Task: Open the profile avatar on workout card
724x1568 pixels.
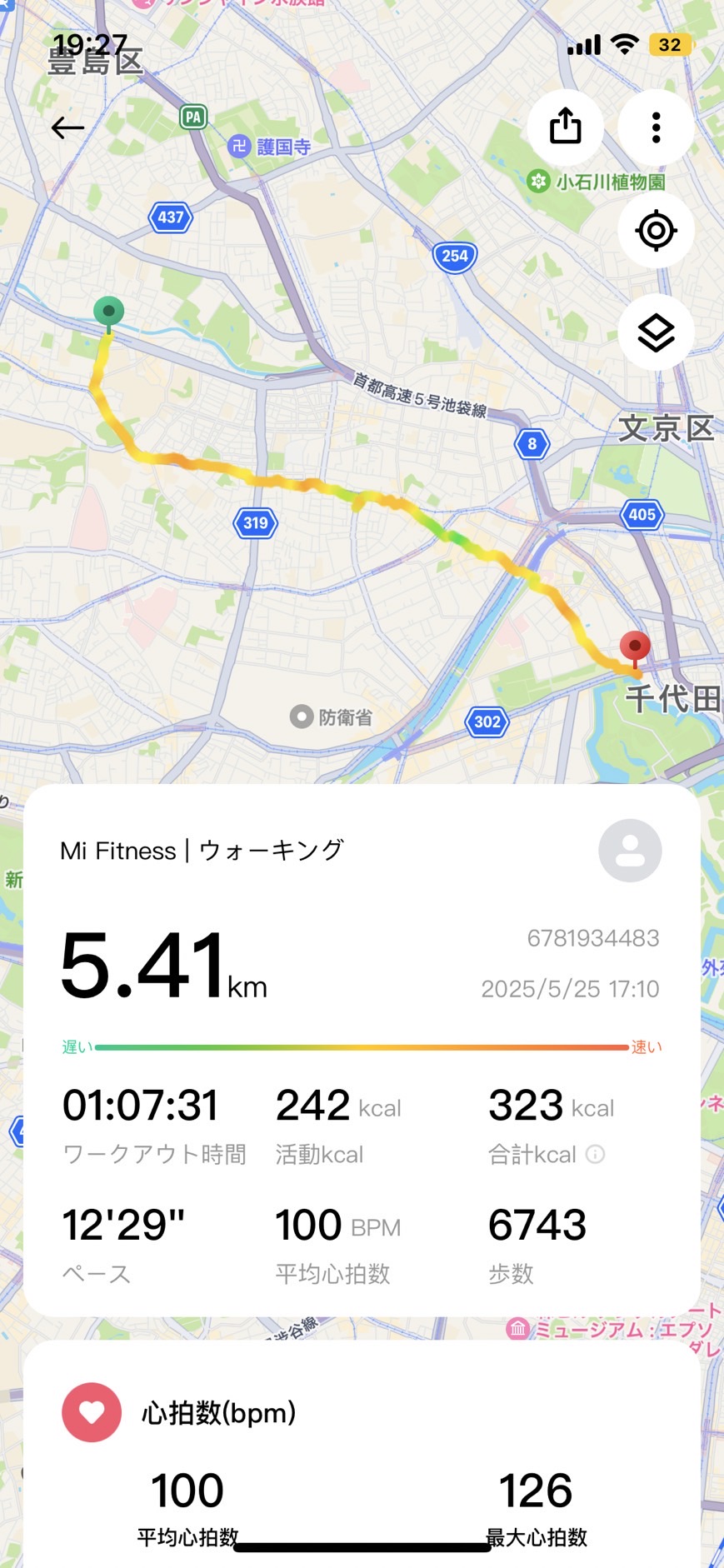Action: (x=630, y=850)
